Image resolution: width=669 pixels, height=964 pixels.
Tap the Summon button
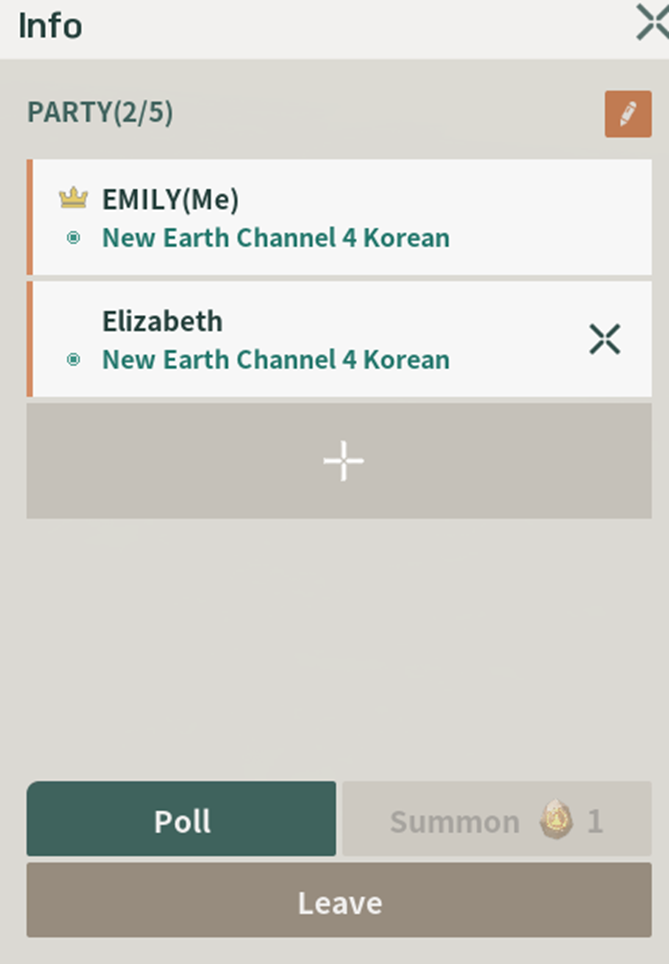pos(496,820)
